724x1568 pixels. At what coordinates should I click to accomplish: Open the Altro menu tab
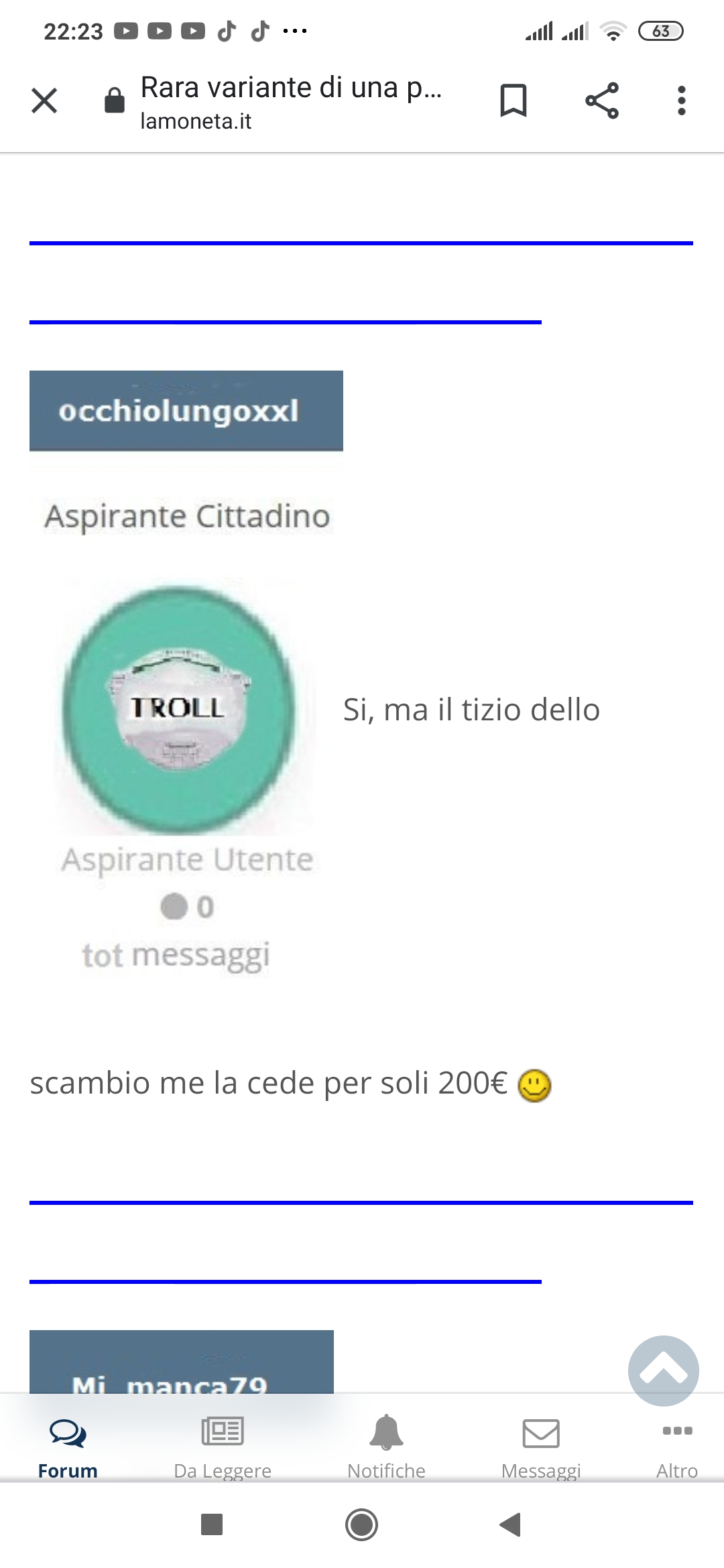coord(677,1446)
